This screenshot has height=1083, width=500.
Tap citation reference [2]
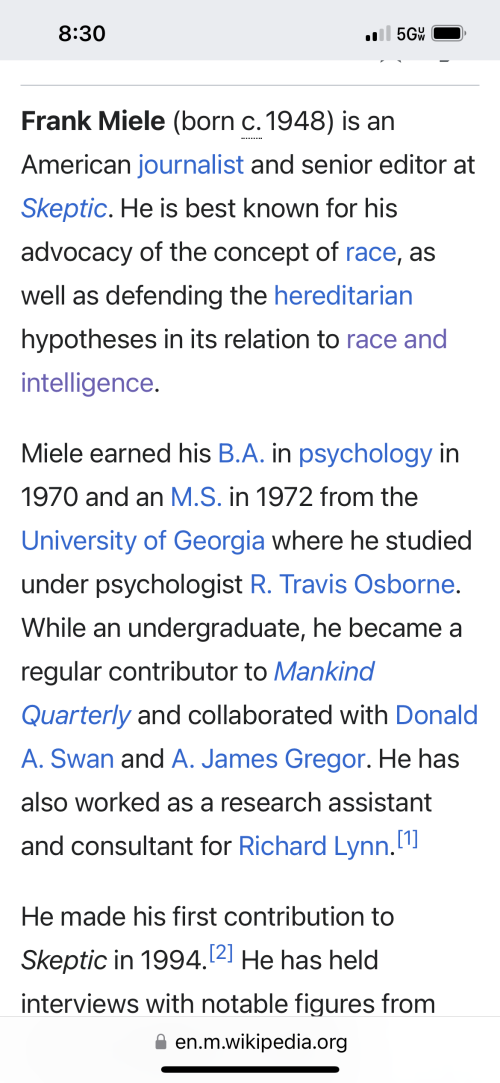223,955
